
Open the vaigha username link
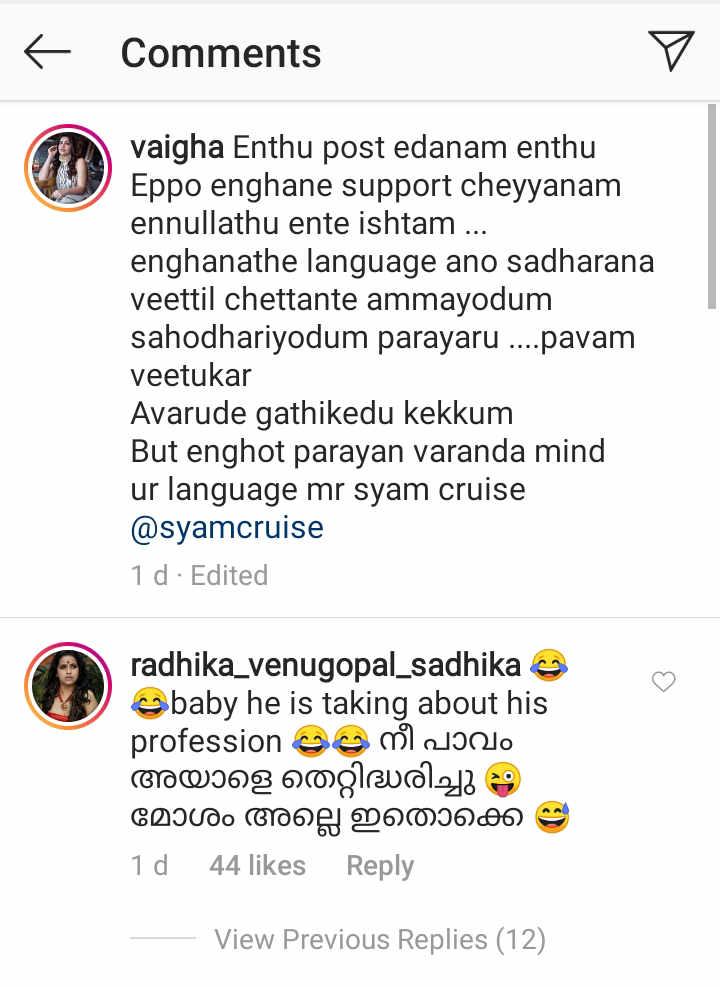(178, 148)
